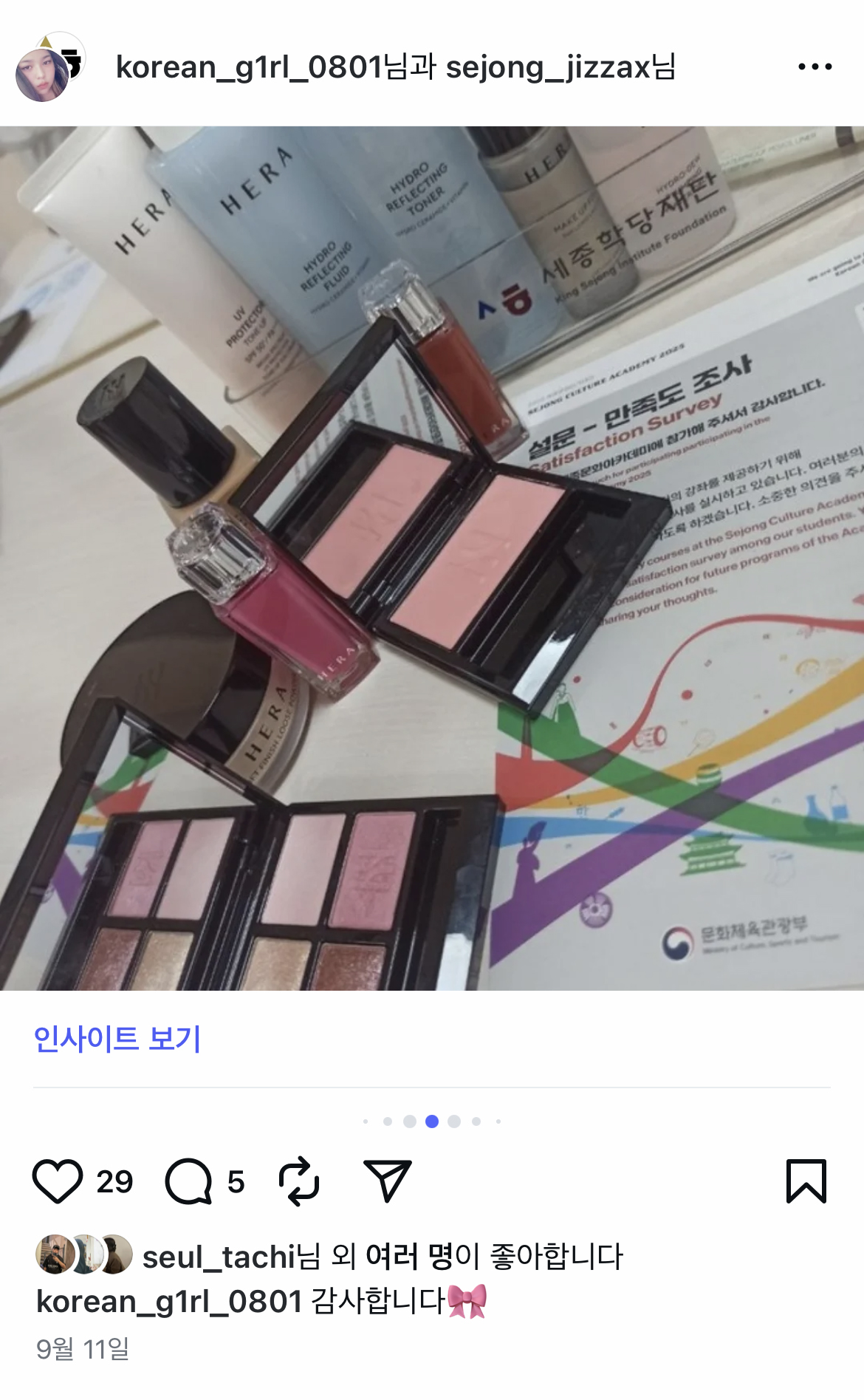
Task: Open sejong_jizzax profile from post header
Action: tap(548, 67)
